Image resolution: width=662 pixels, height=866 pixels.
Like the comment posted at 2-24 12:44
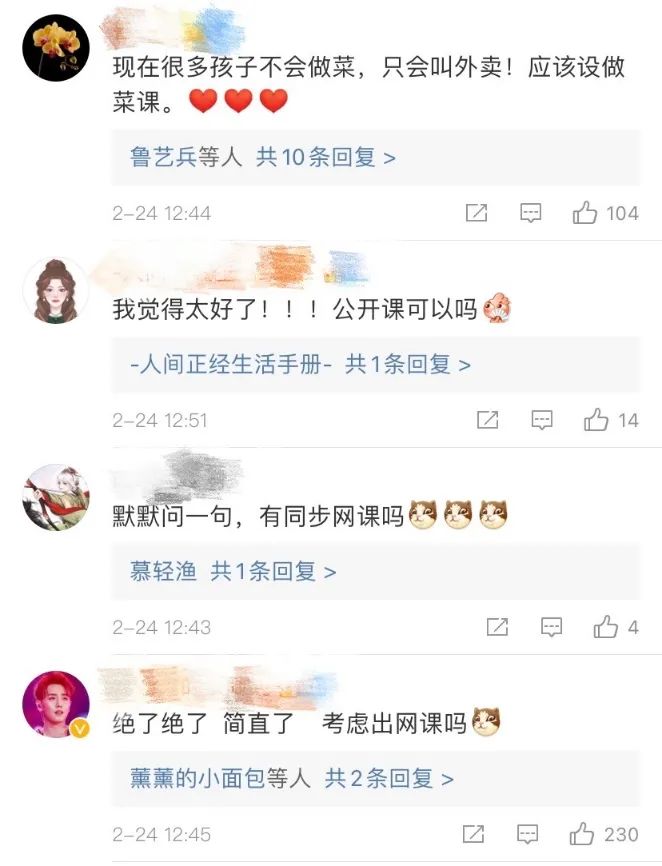coord(586,213)
